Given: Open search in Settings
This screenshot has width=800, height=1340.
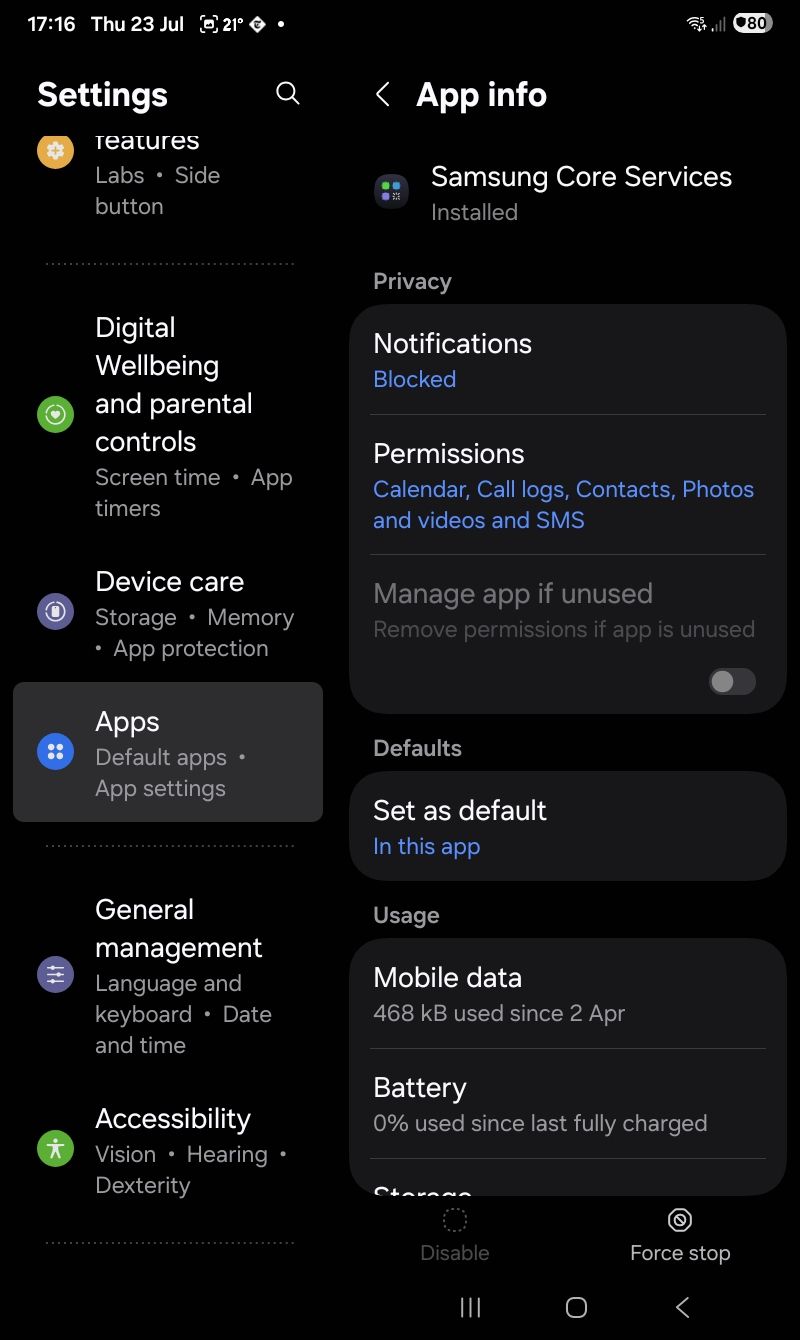Looking at the screenshot, I should (x=287, y=94).
